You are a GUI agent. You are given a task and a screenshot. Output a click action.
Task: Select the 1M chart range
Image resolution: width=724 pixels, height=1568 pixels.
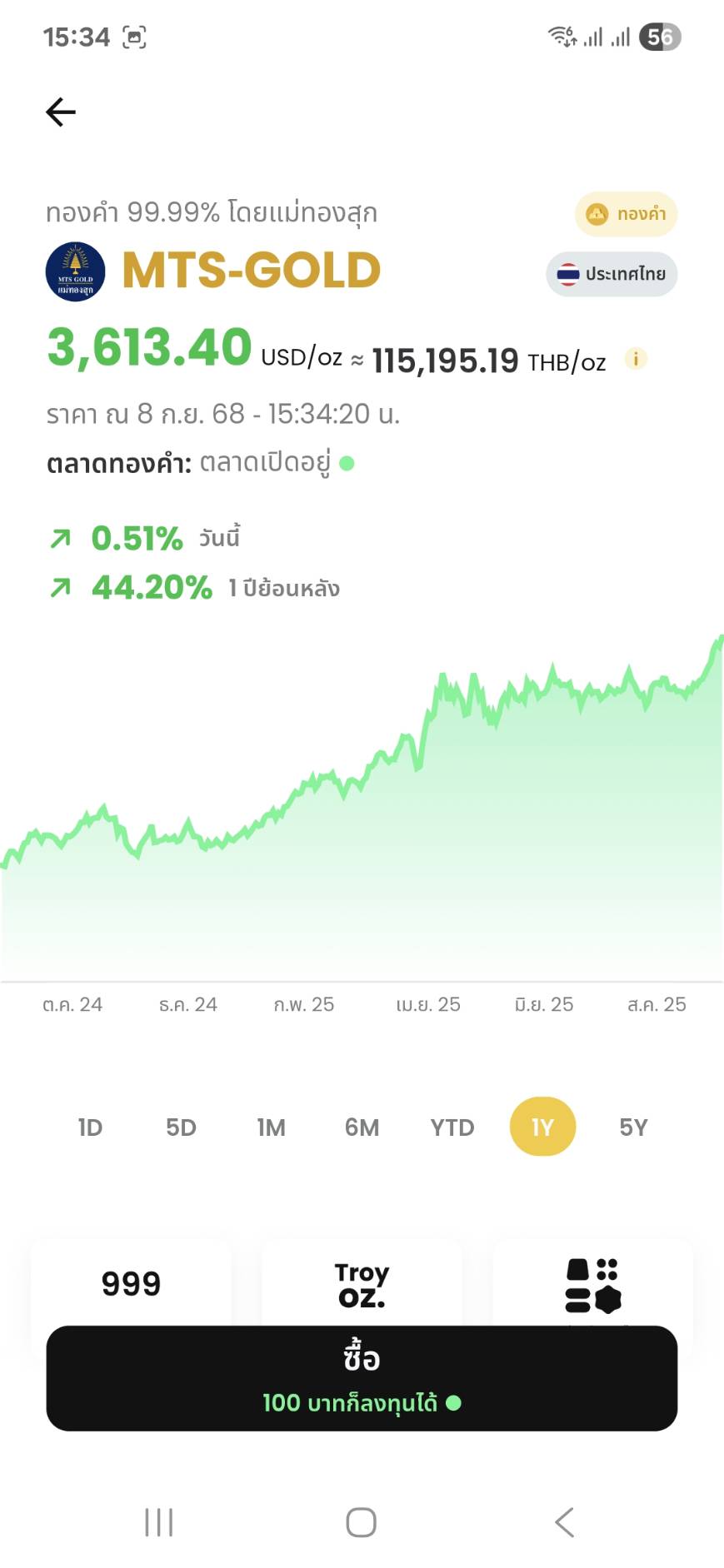coord(271,1127)
